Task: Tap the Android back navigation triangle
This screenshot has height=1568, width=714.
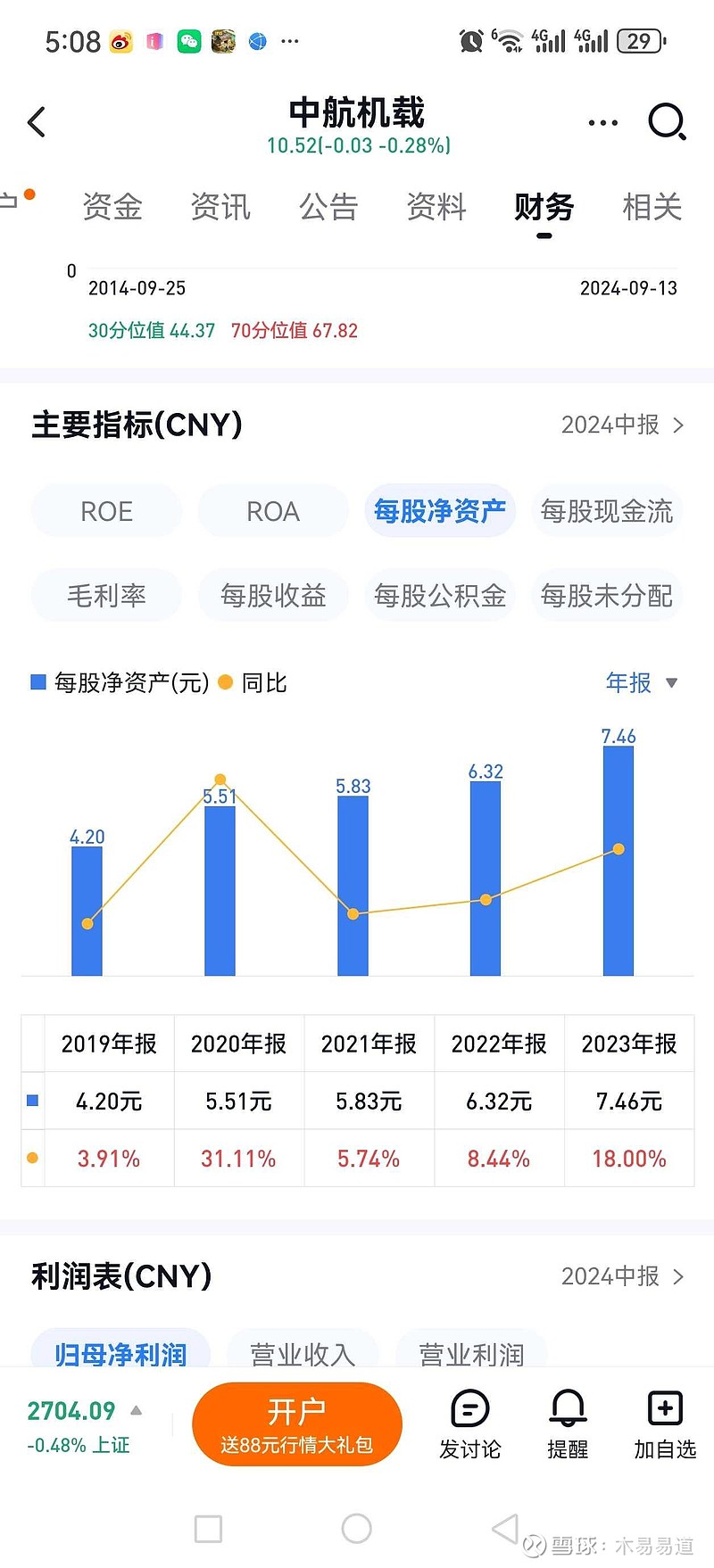Action: (x=502, y=1529)
